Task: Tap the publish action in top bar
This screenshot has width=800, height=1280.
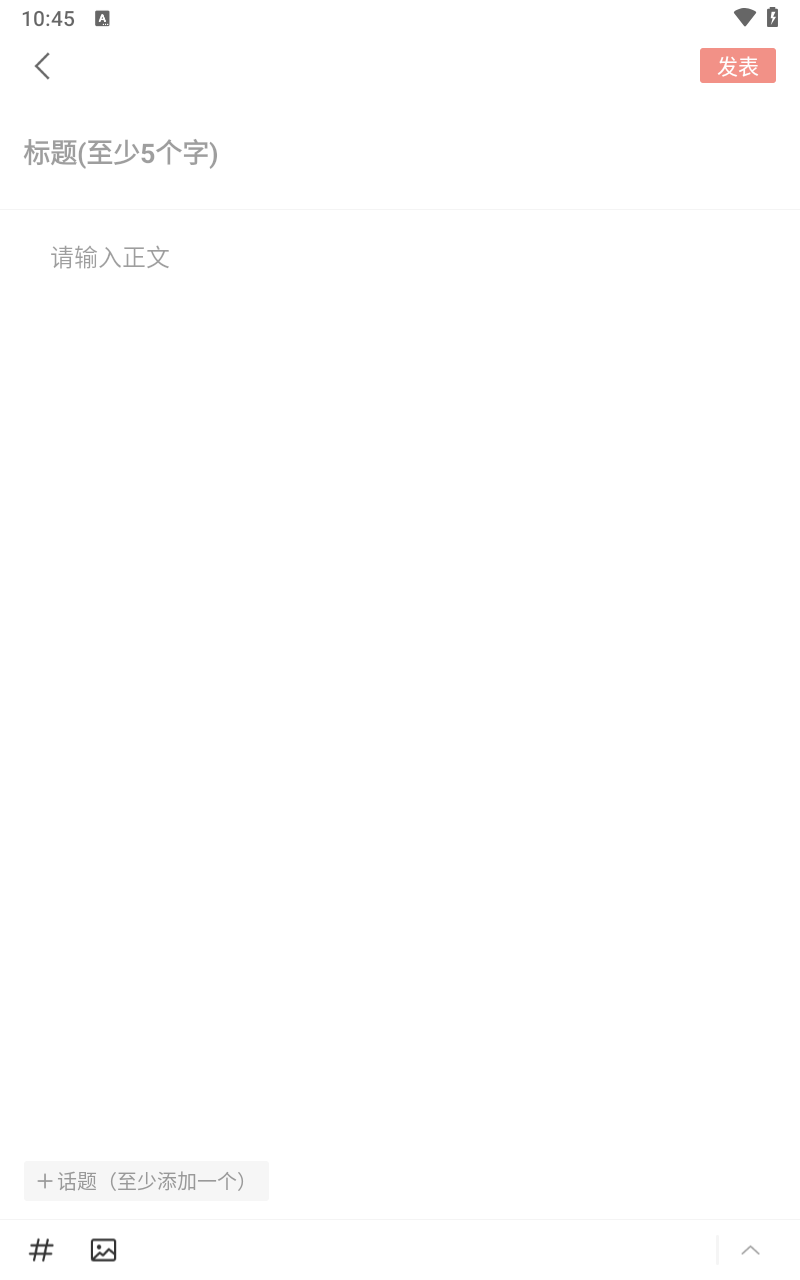Action: (x=738, y=65)
